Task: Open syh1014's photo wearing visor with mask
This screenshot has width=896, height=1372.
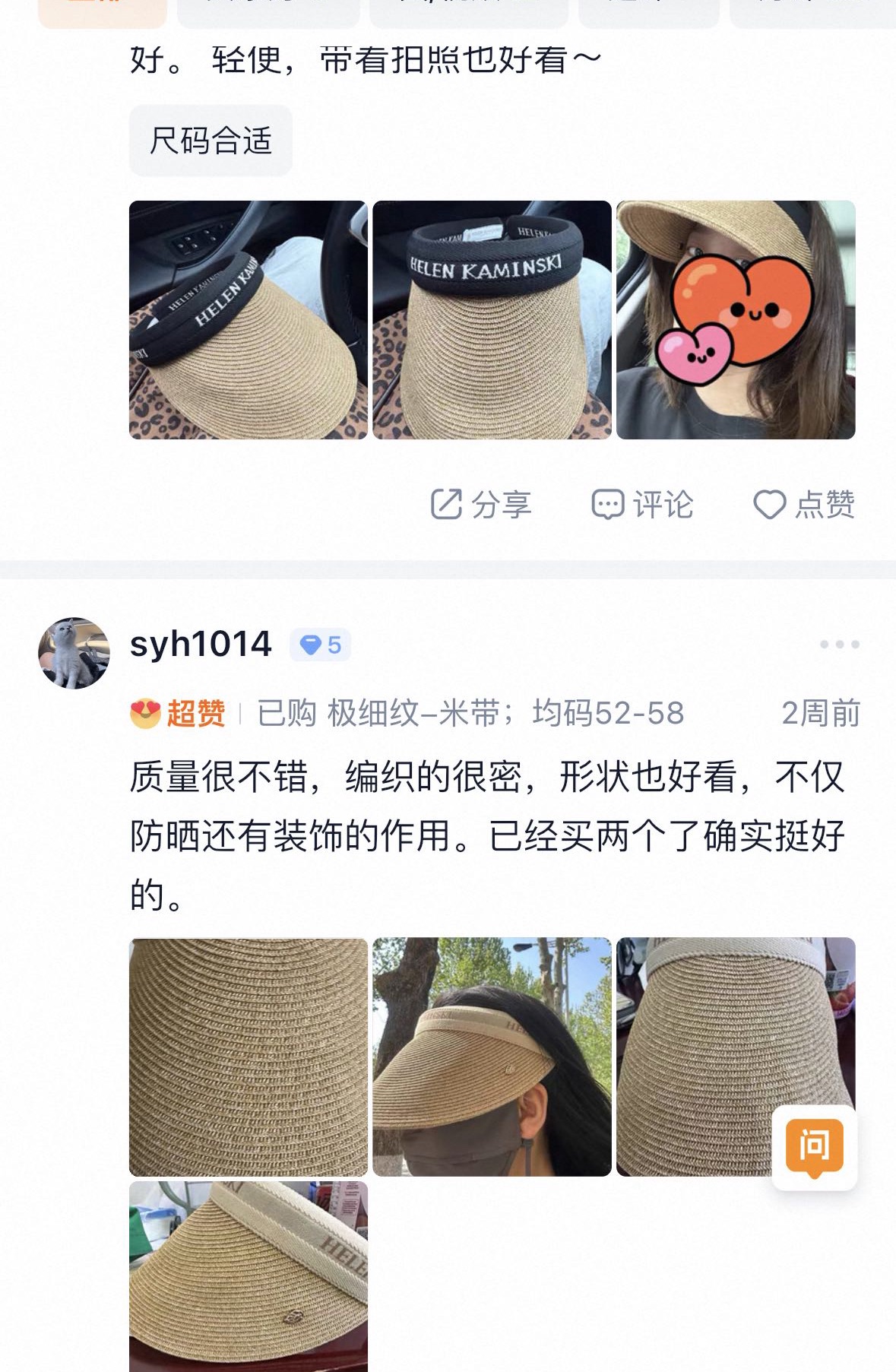Action: [x=492, y=1057]
